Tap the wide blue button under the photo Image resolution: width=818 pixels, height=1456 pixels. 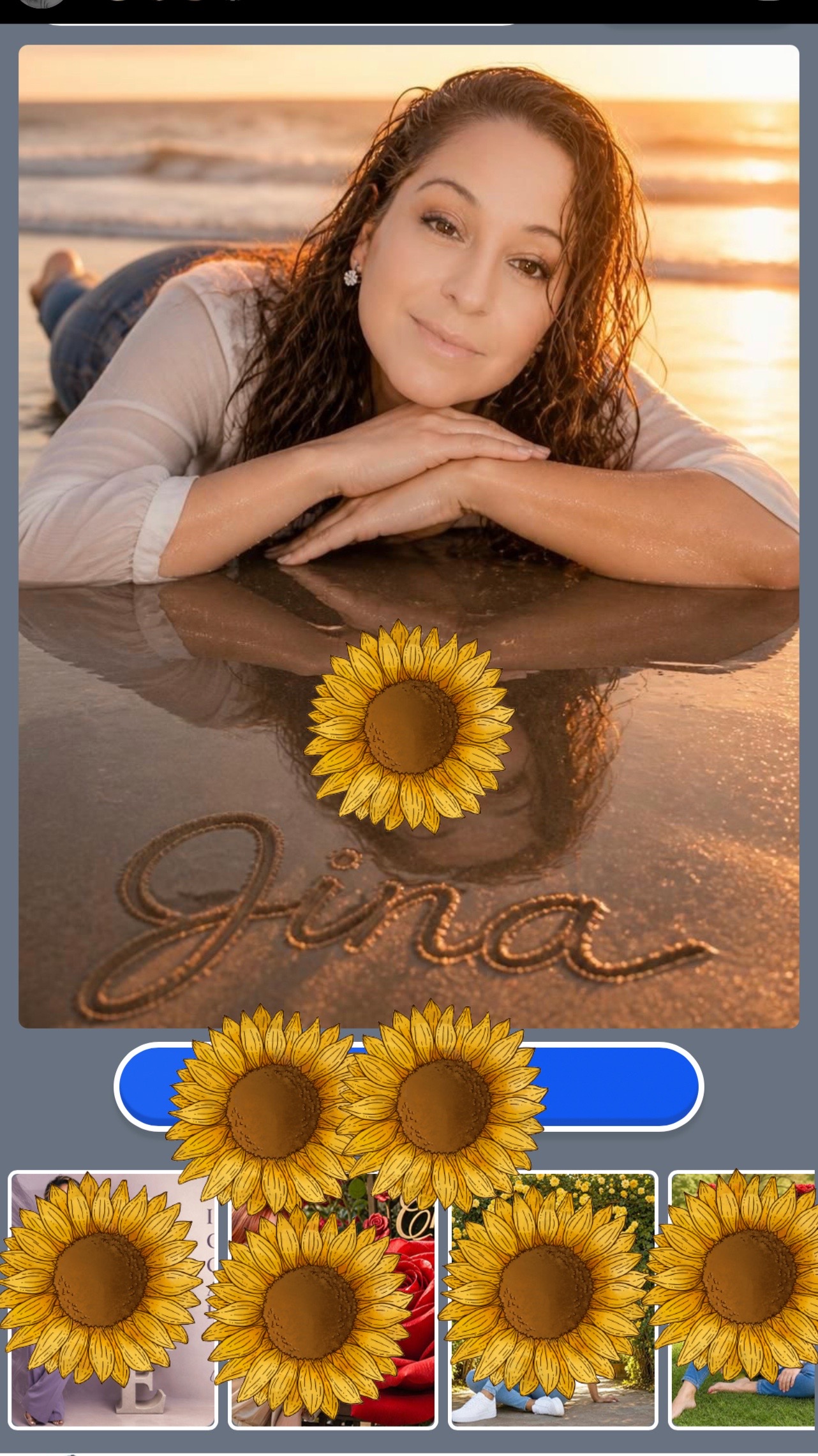(x=408, y=1086)
